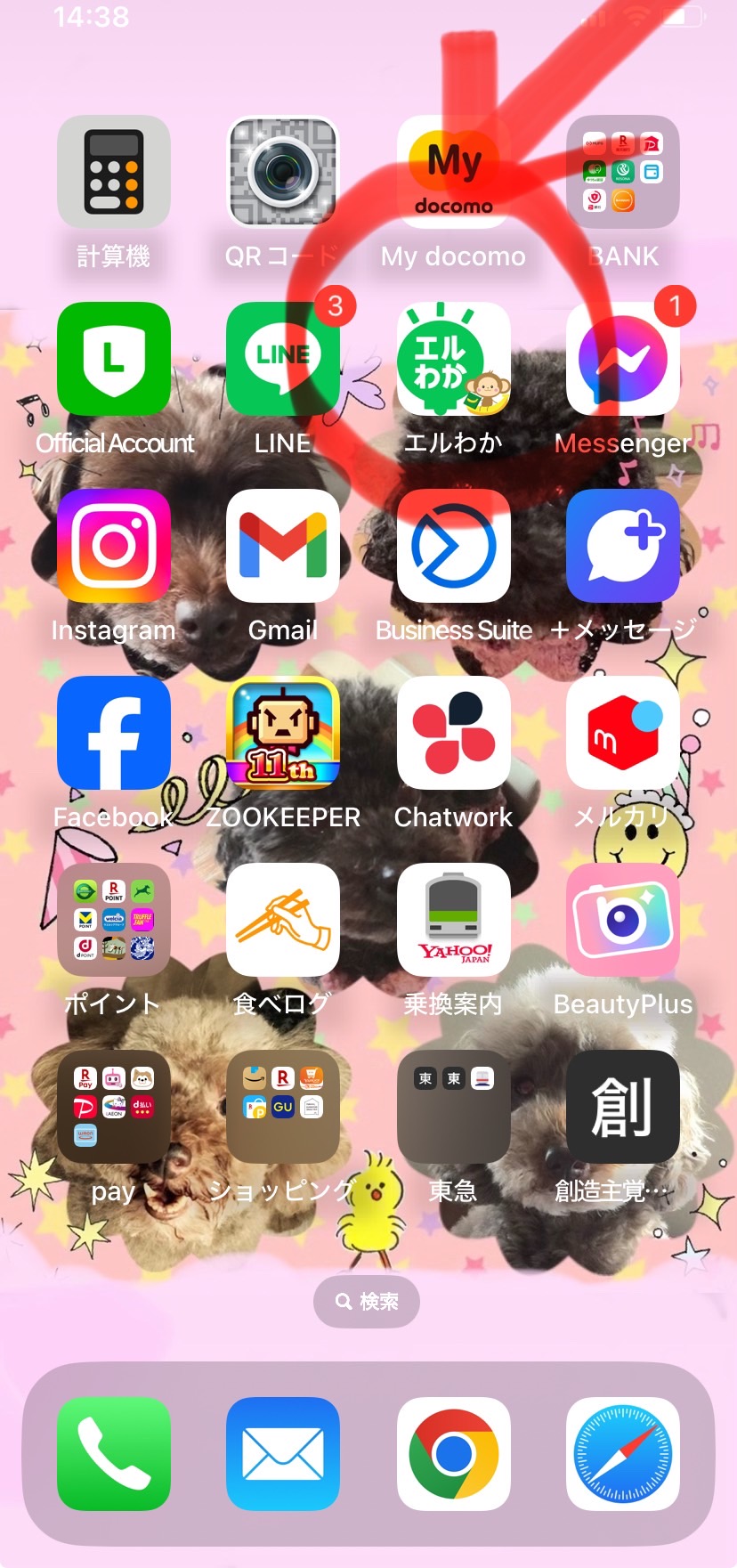Open the 食べログ app
Viewport: 737px width, 1568px height.
coord(283,920)
